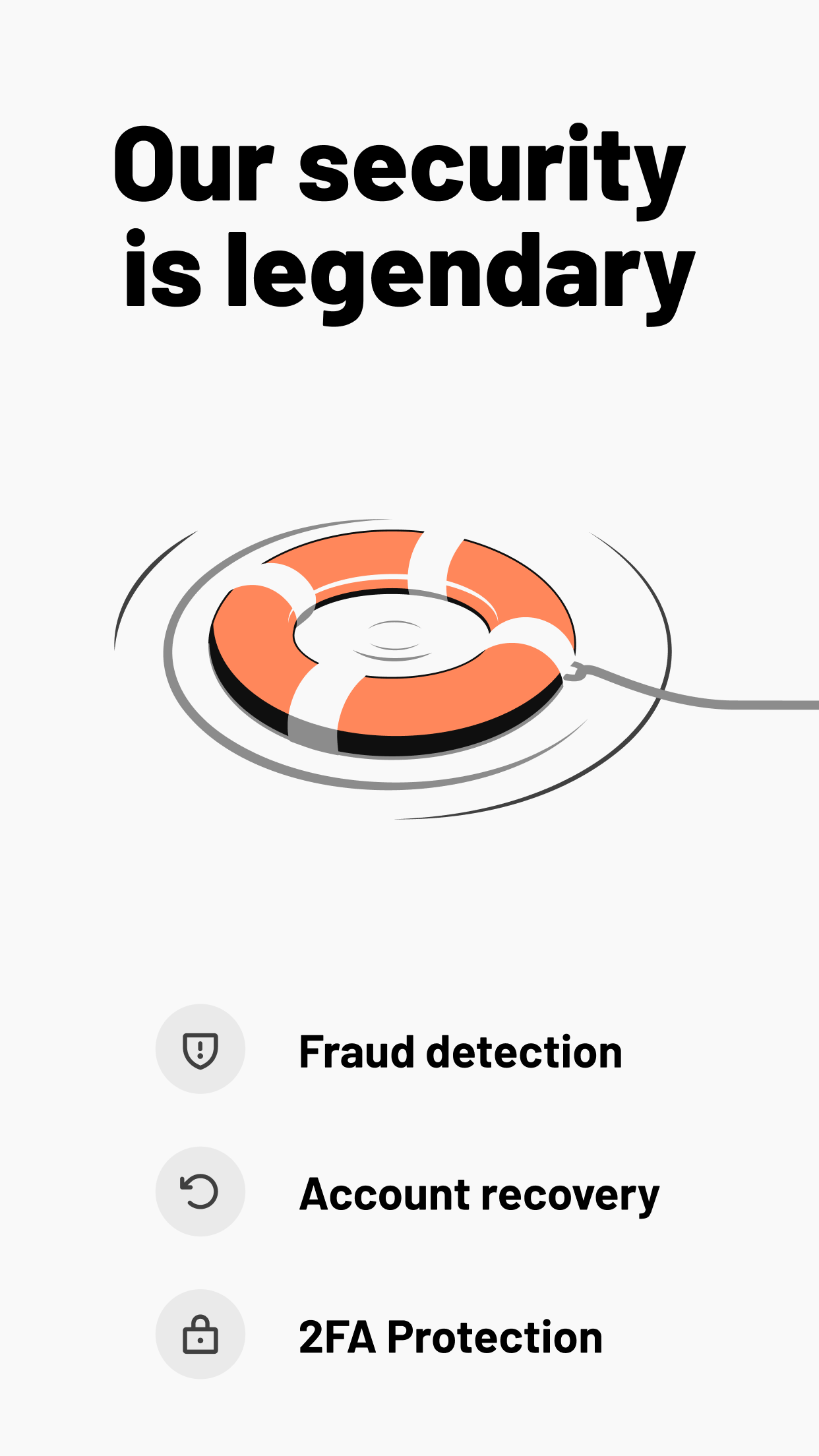Image resolution: width=819 pixels, height=1456 pixels.
Task: Select the lock body on the 2FA icon
Action: [199, 1341]
